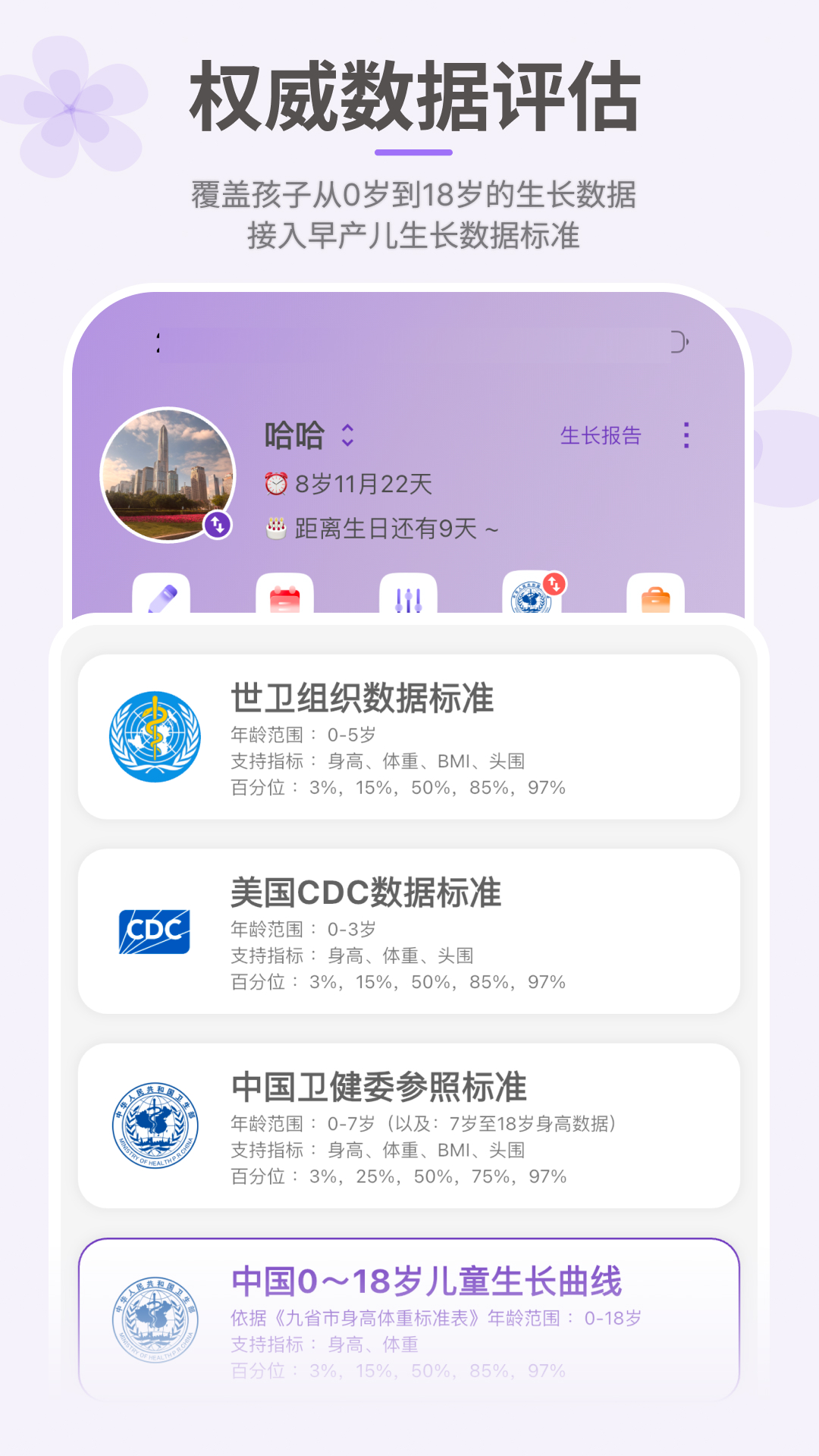819x1456 pixels.
Task: Select the pencil record icon
Action: tap(163, 599)
